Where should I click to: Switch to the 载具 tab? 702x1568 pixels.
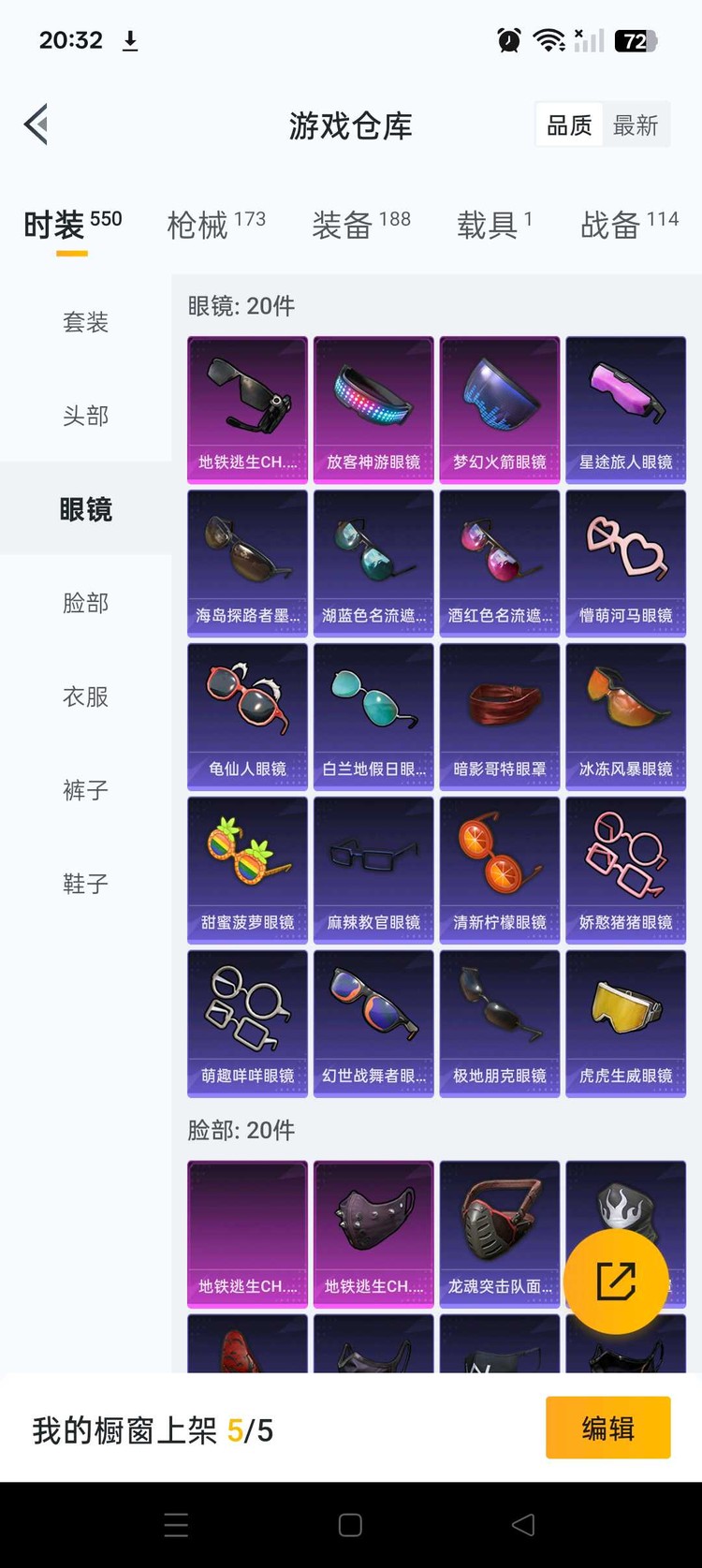click(x=493, y=225)
